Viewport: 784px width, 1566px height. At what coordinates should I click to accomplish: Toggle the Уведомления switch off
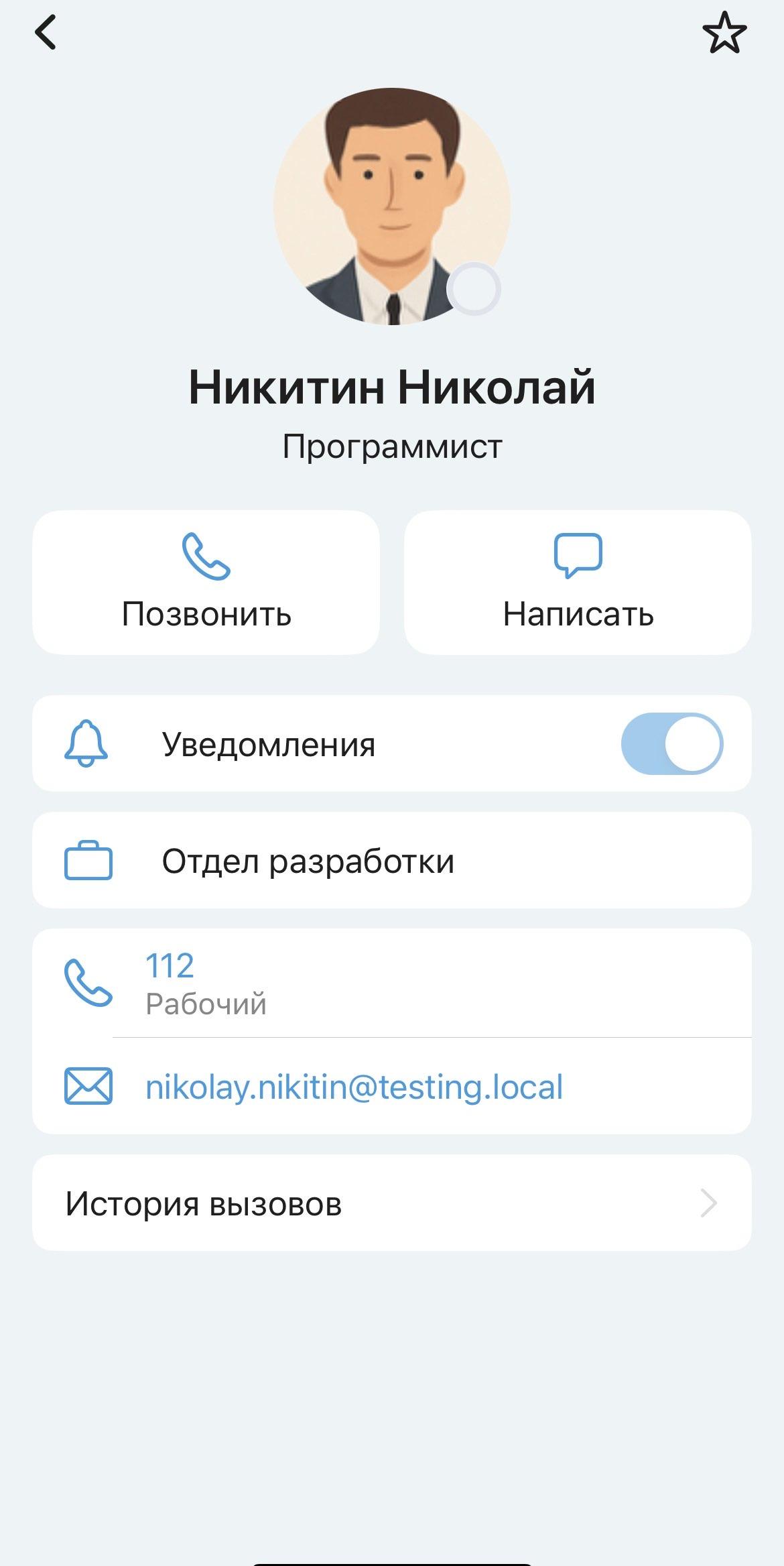point(671,743)
